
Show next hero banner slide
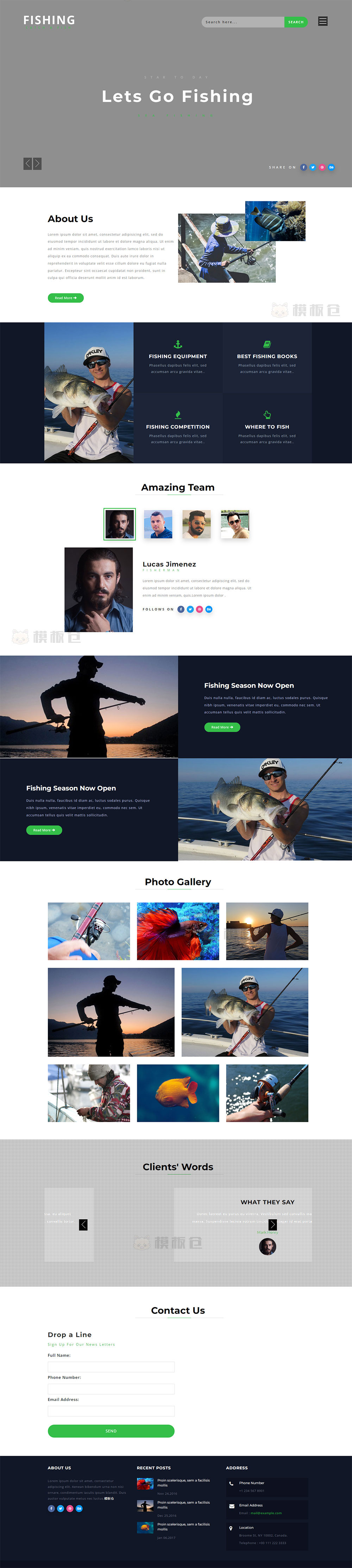coord(37,163)
